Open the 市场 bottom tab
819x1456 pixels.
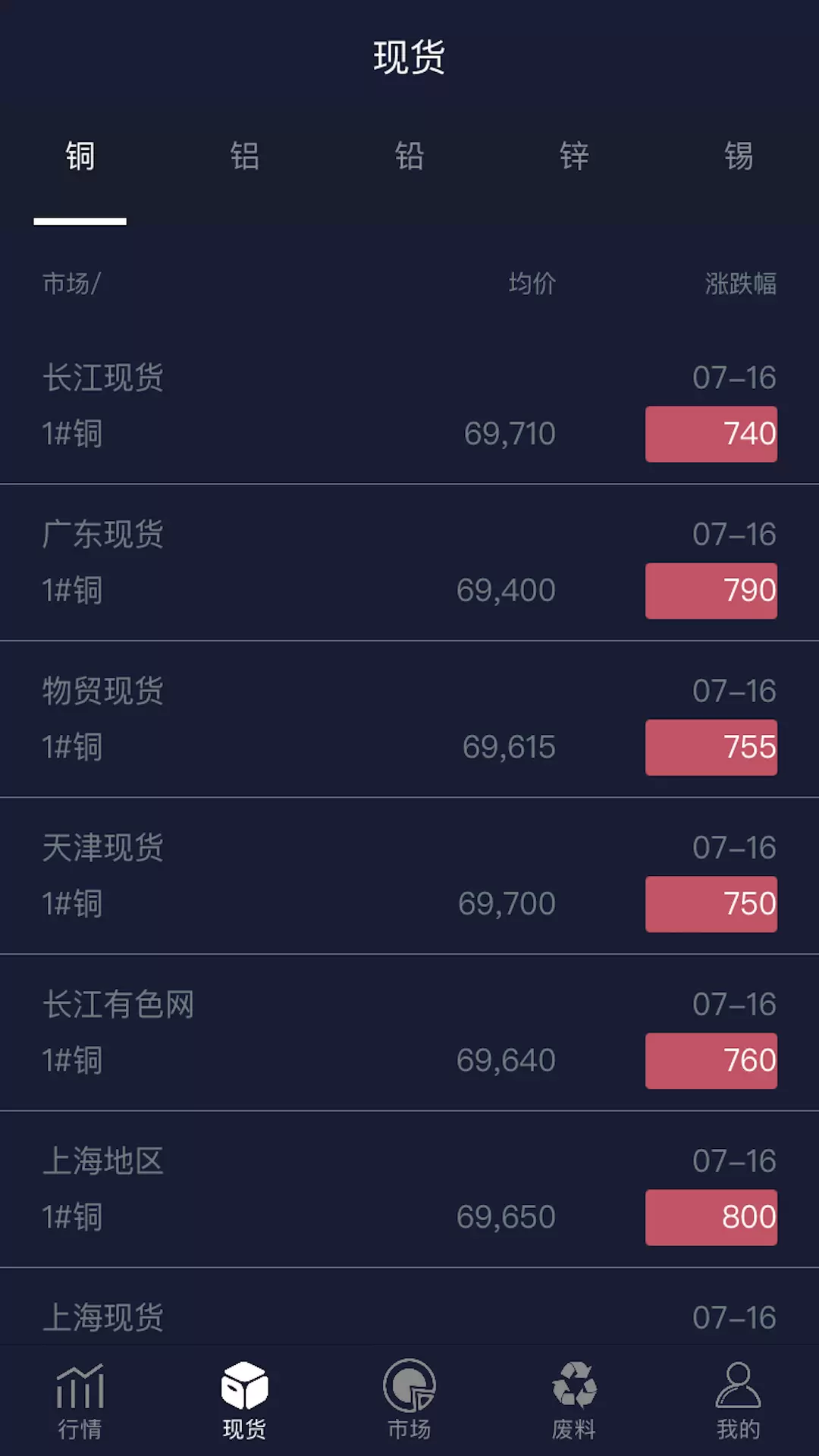409,1401
